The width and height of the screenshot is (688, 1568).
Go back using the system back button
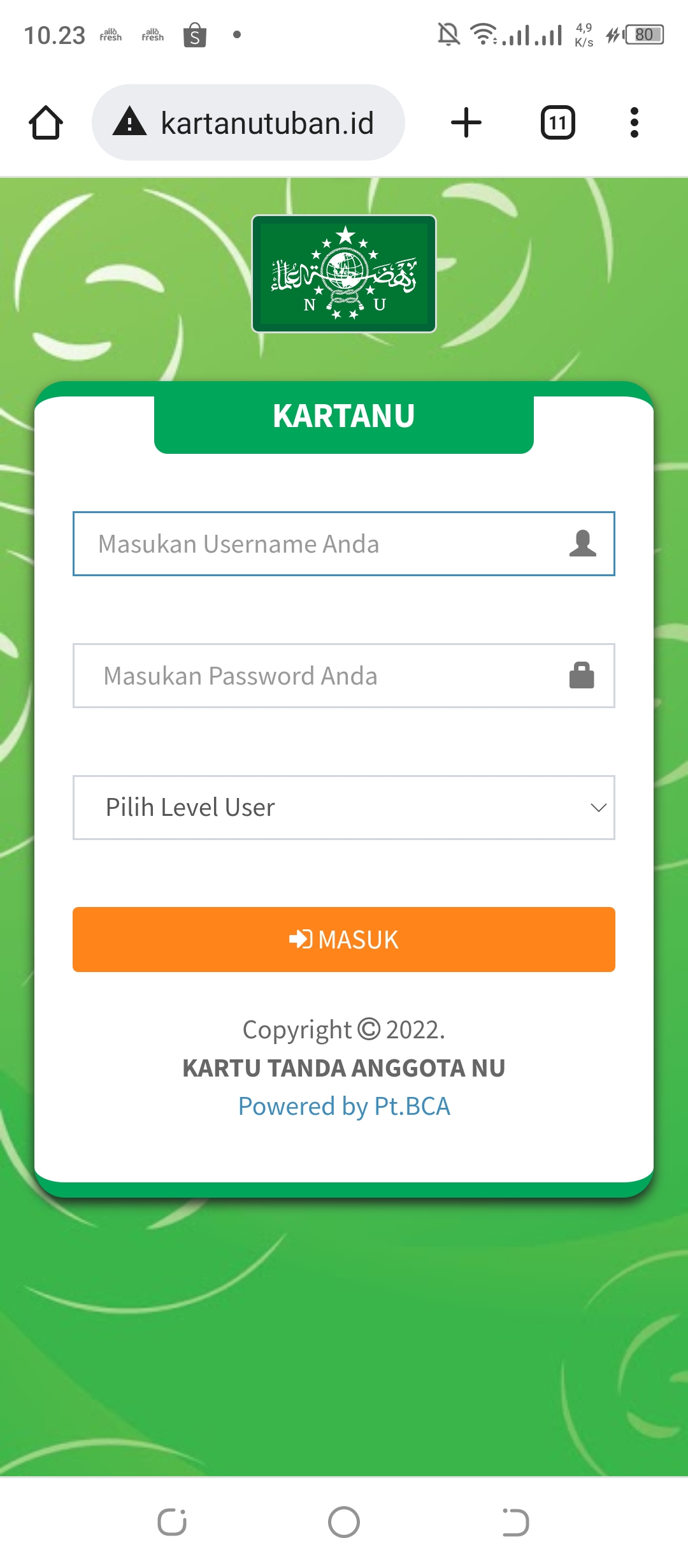pos(515,1522)
